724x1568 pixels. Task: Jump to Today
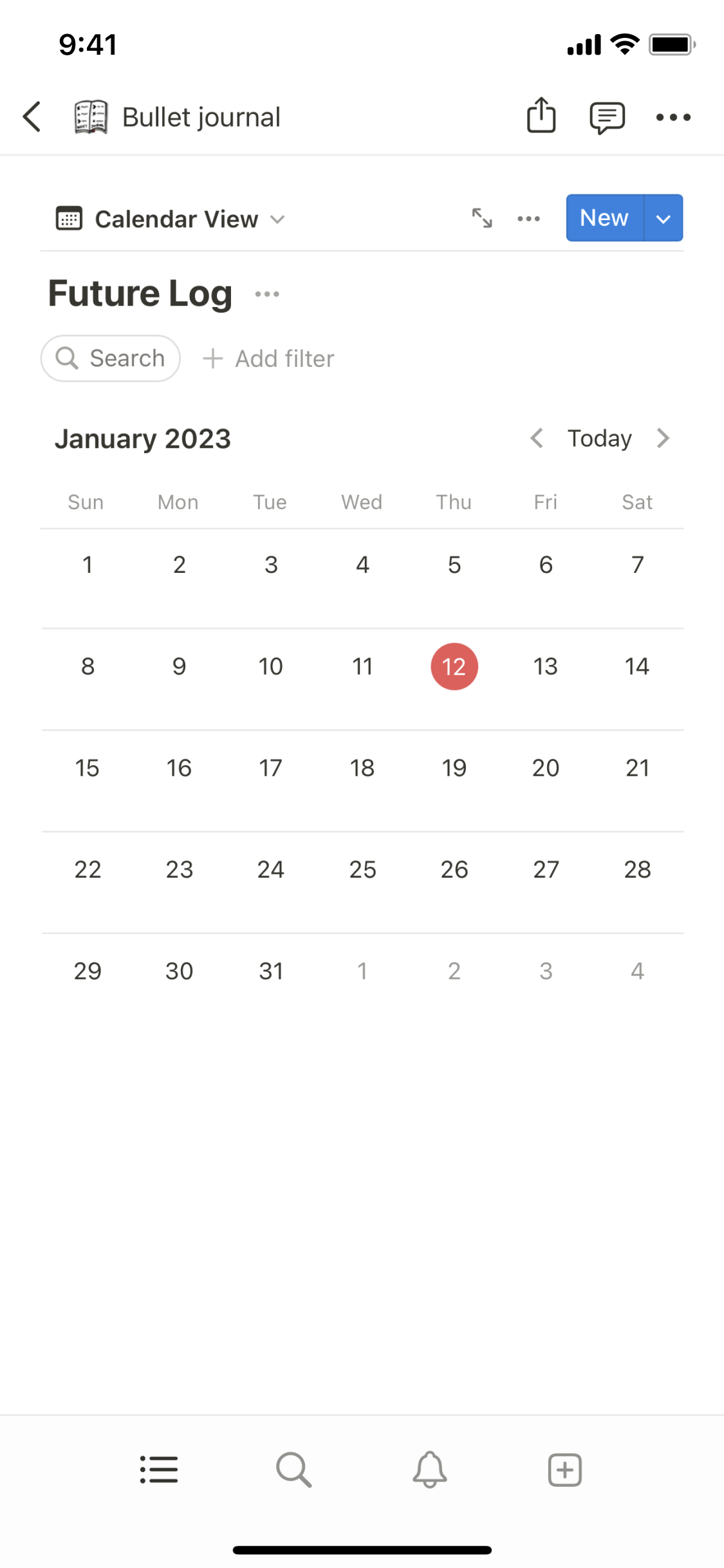599,438
